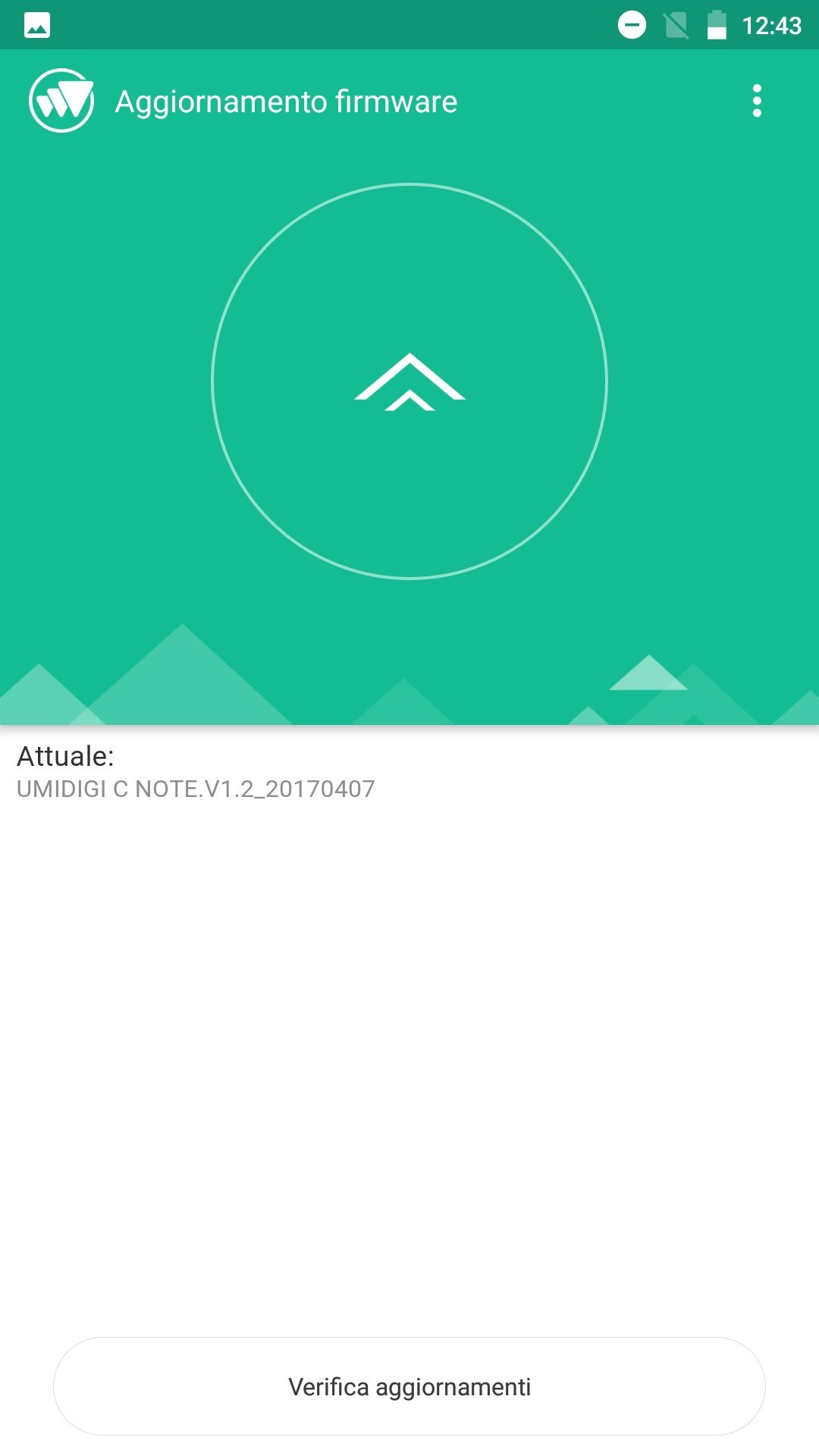Open the three-dot overflow menu
Viewport: 819px width, 1456px height.
pos(756,101)
